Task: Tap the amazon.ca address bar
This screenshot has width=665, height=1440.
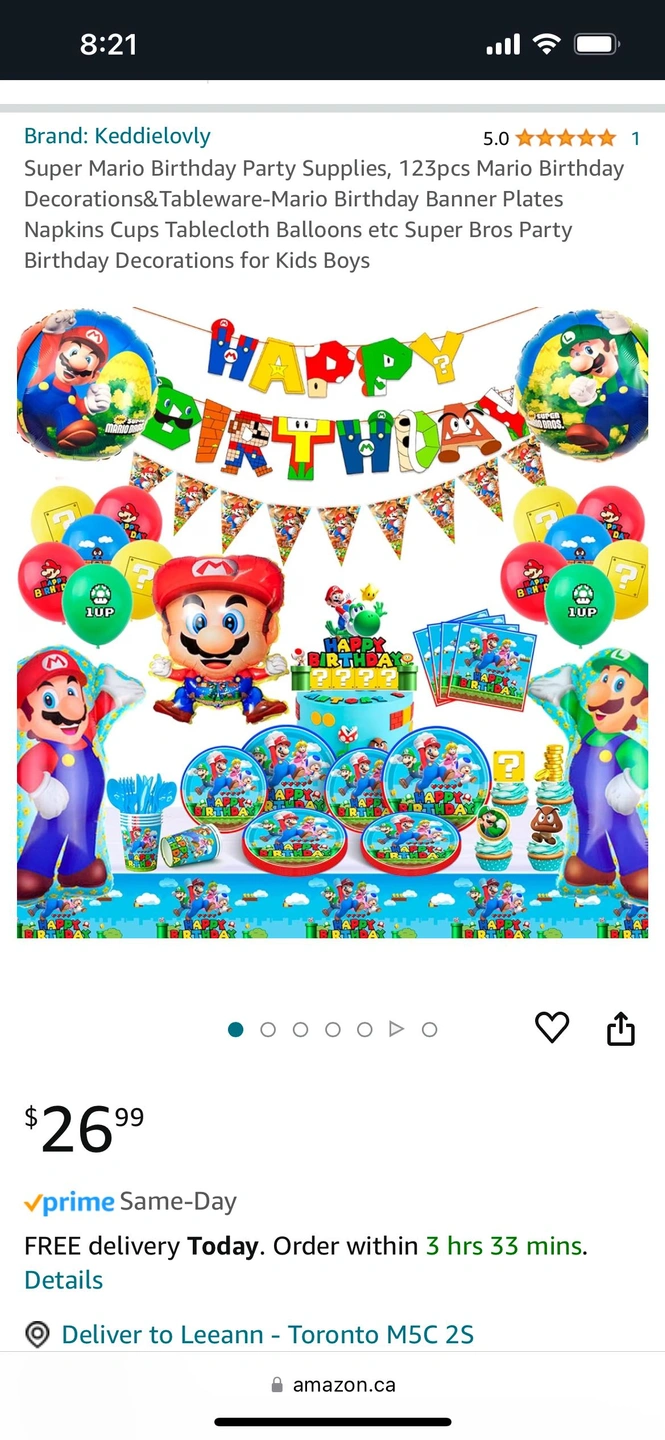Action: 333,1385
